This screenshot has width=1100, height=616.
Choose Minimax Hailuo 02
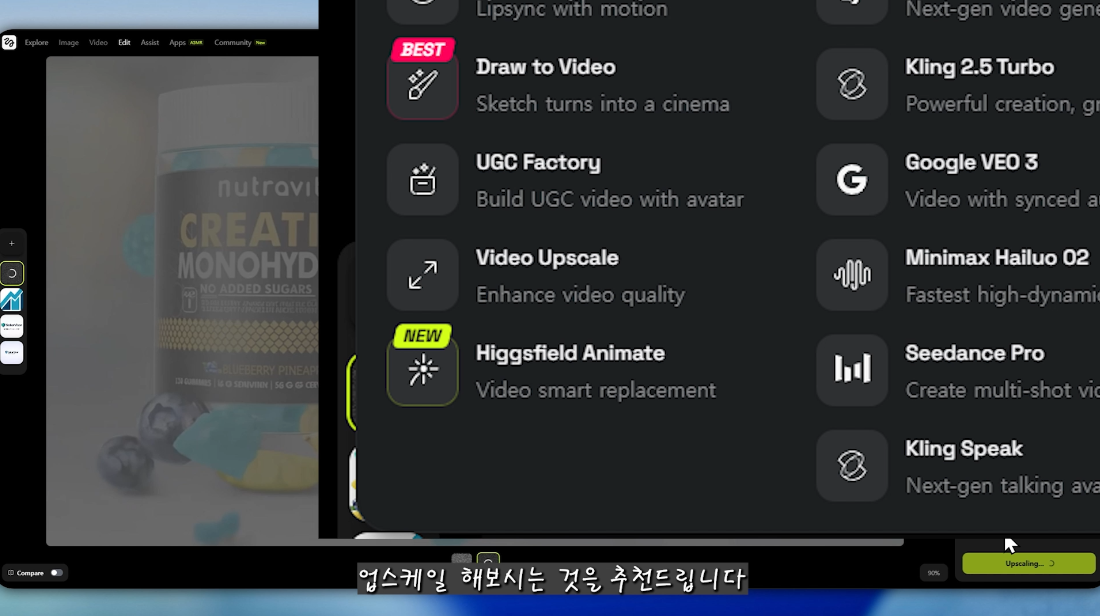(x=995, y=276)
